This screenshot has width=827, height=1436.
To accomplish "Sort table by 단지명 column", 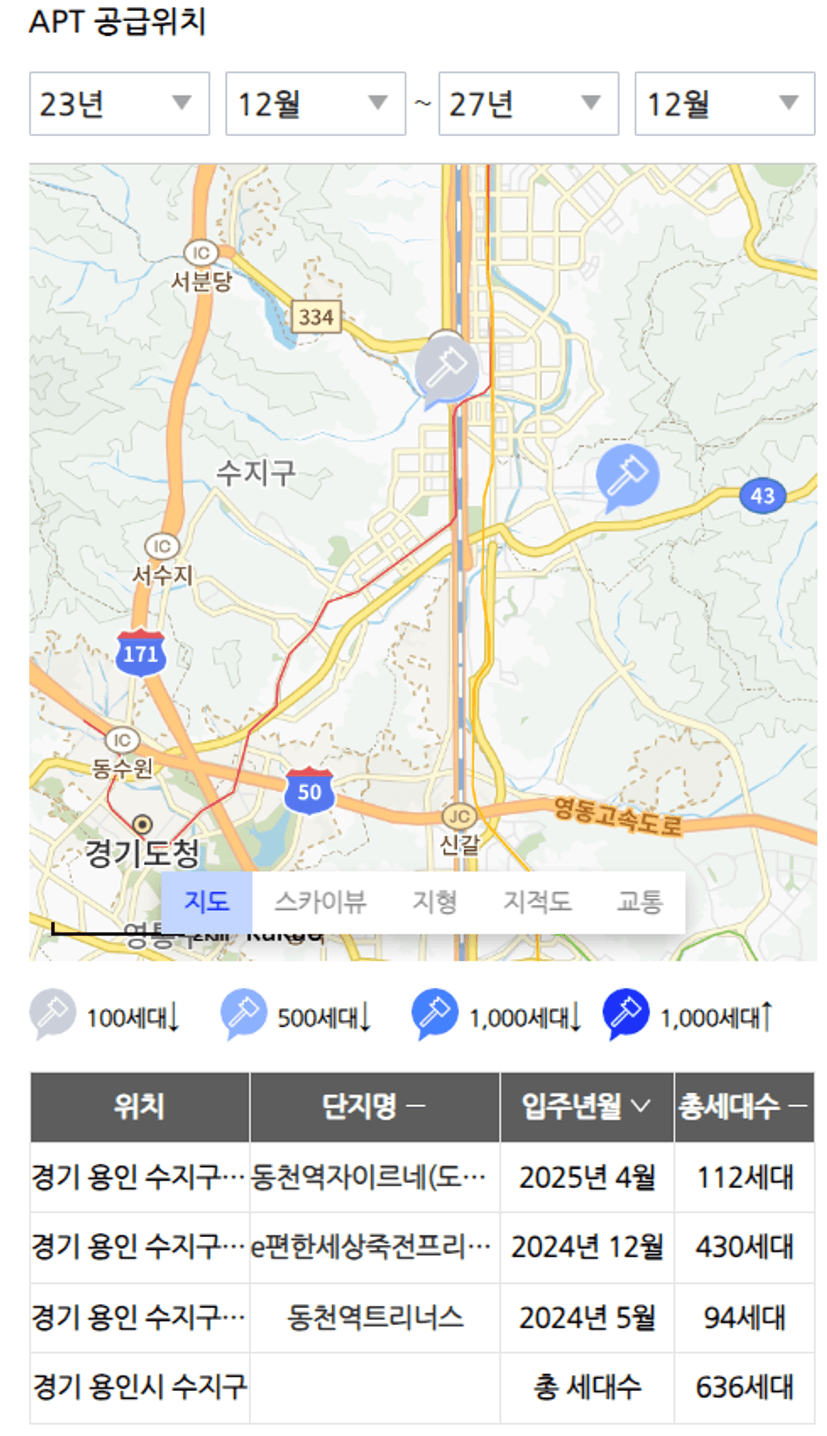I will [374, 1106].
